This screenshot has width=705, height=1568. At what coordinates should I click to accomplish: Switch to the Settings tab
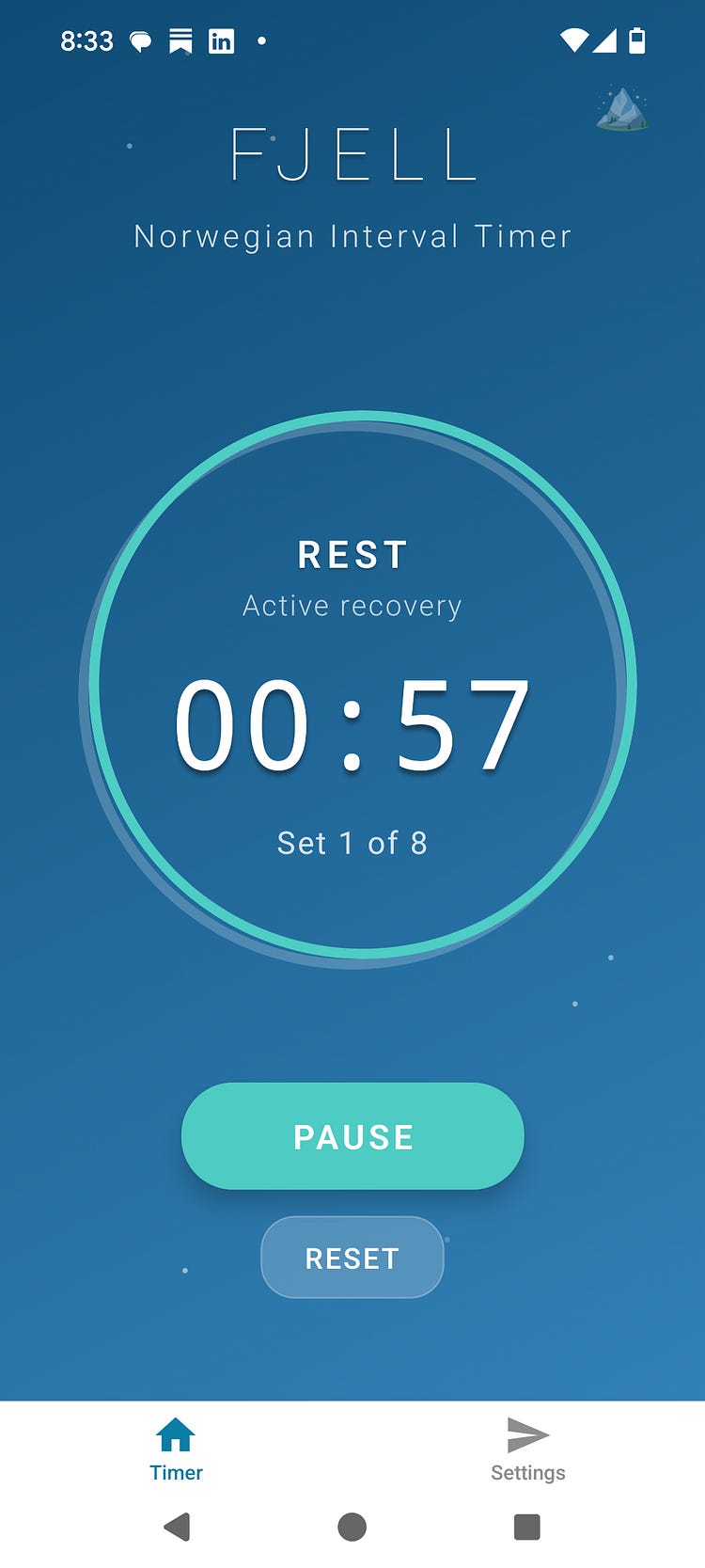pos(528,1449)
